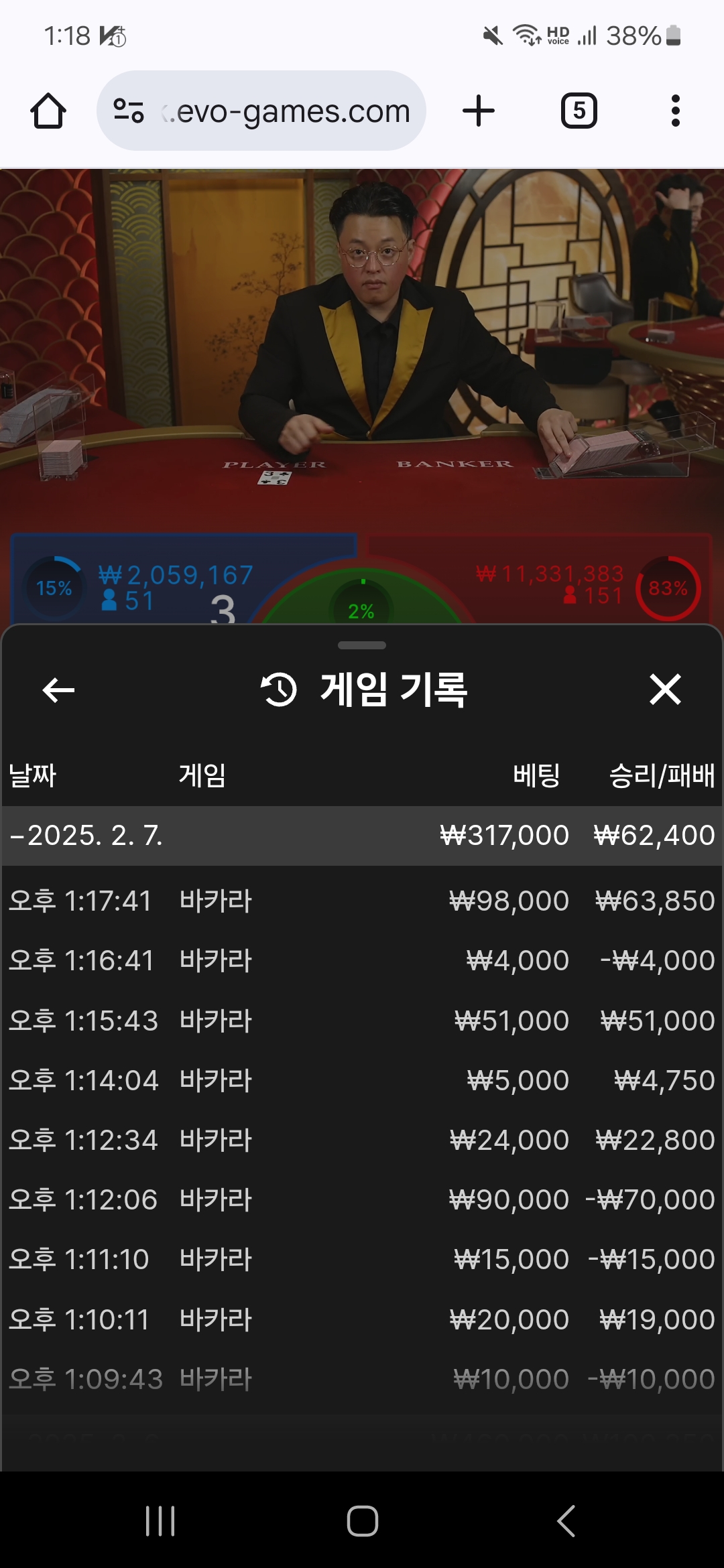Open the recent apps view
724x1568 pixels.
point(160,1520)
